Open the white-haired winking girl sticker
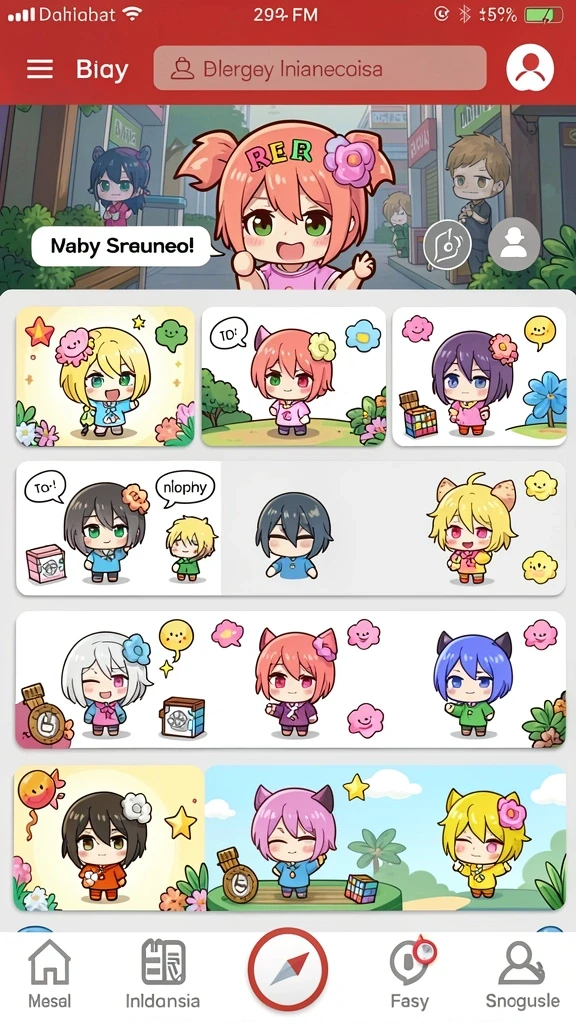 tap(104, 682)
